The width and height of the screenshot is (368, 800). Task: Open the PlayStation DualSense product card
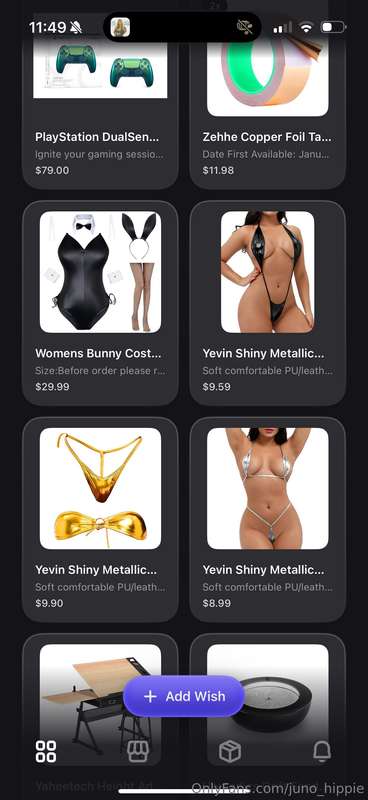point(100,95)
